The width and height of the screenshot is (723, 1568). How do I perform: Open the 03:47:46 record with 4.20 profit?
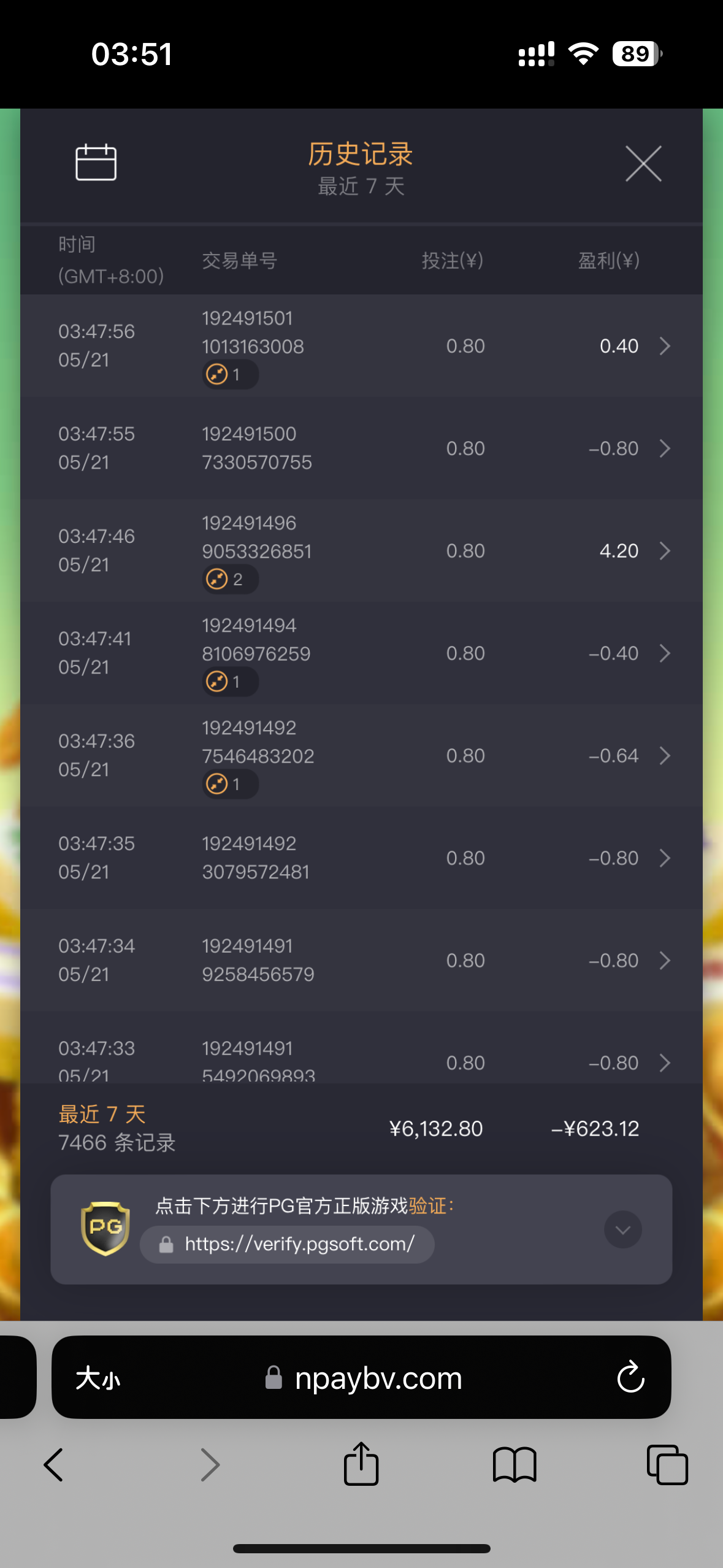664,551
